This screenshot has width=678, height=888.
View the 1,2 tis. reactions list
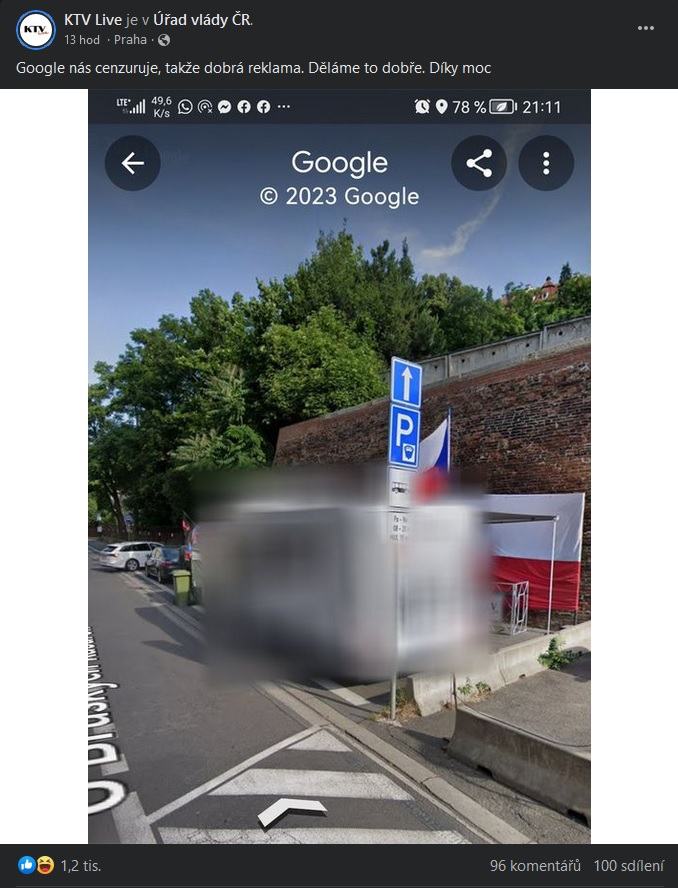pyautogui.click(x=80, y=865)
